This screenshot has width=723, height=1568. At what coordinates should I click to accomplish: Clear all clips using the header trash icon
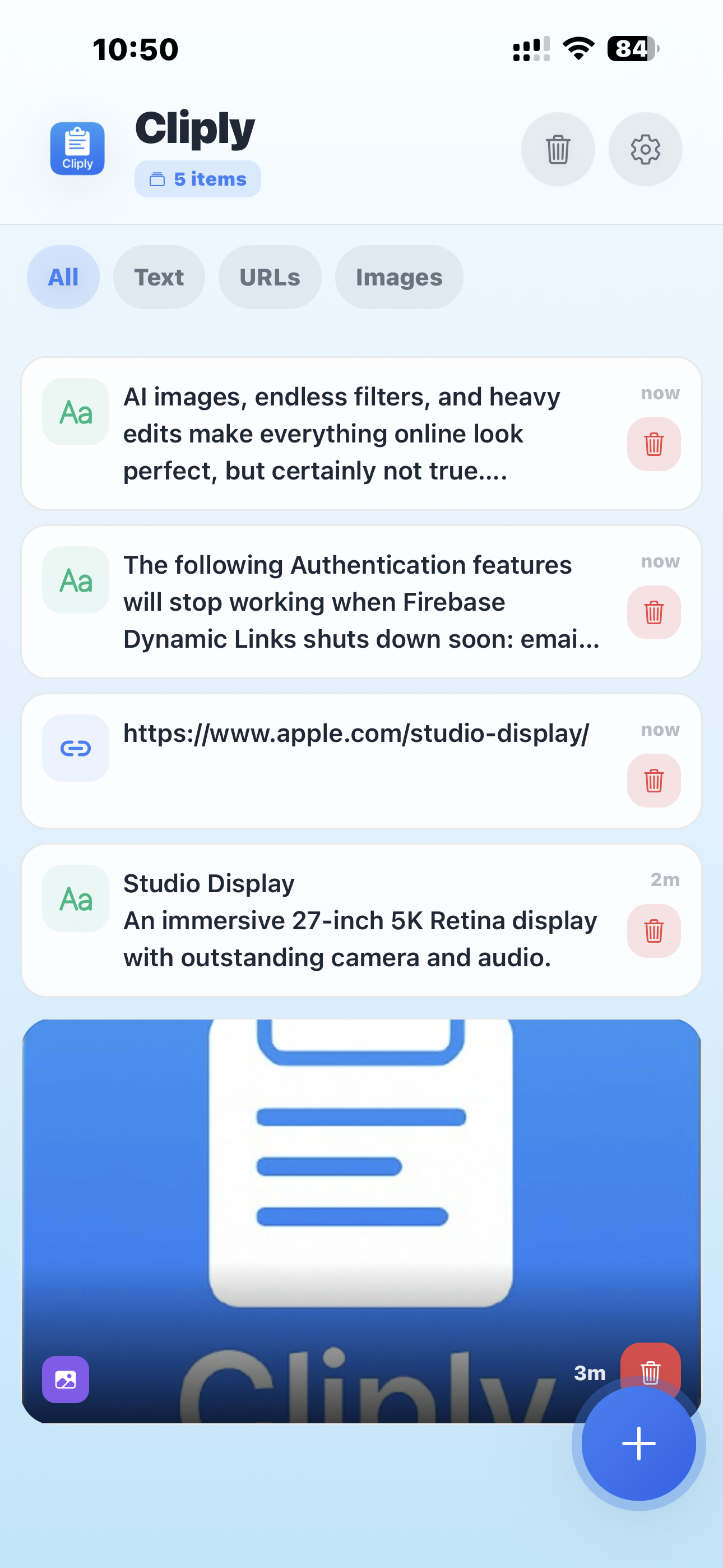click(558, 149)
